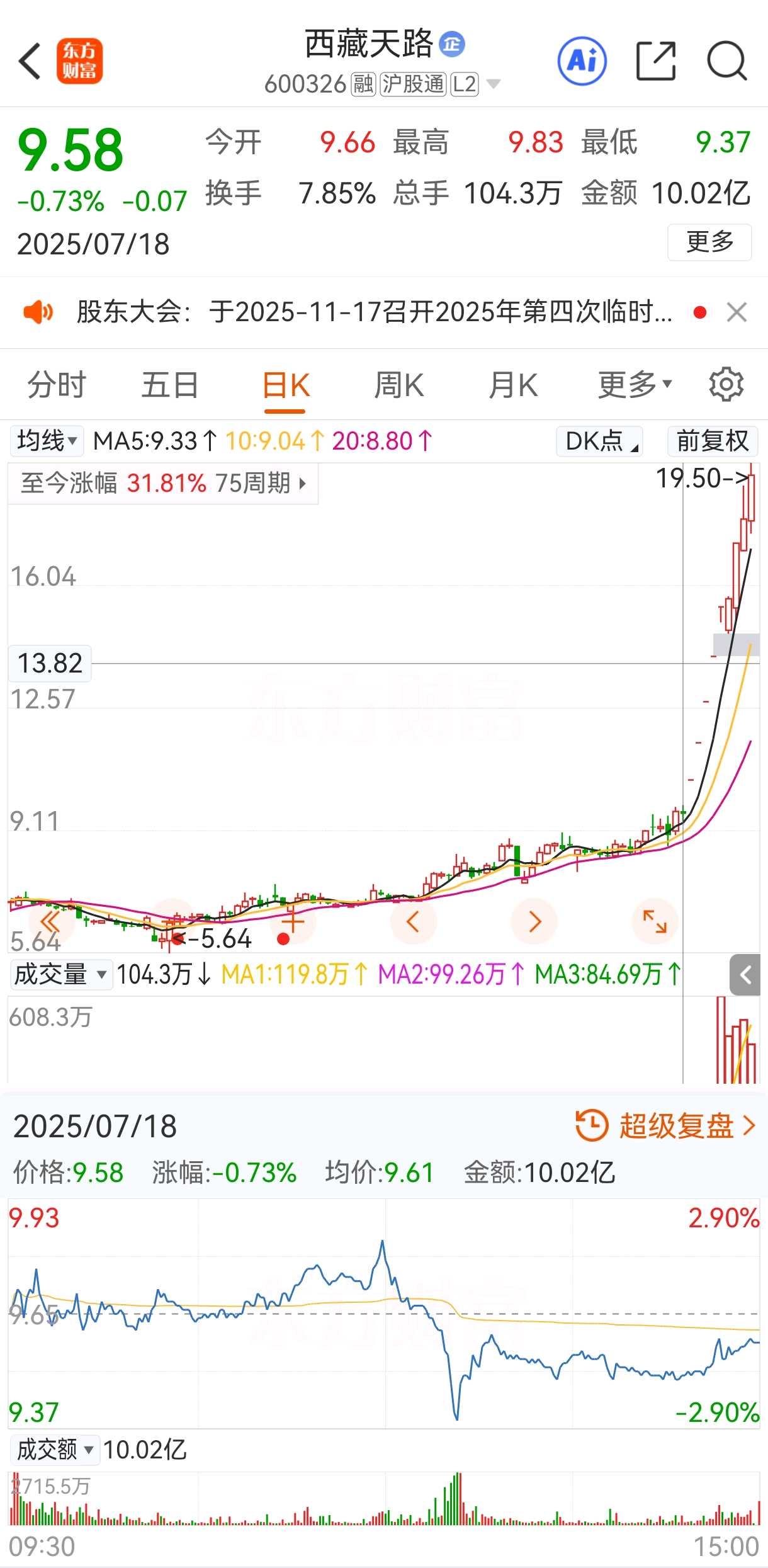The image size is (768, 1568).
Task: Select the 周K chart tab
Action: tap(399, 385)
